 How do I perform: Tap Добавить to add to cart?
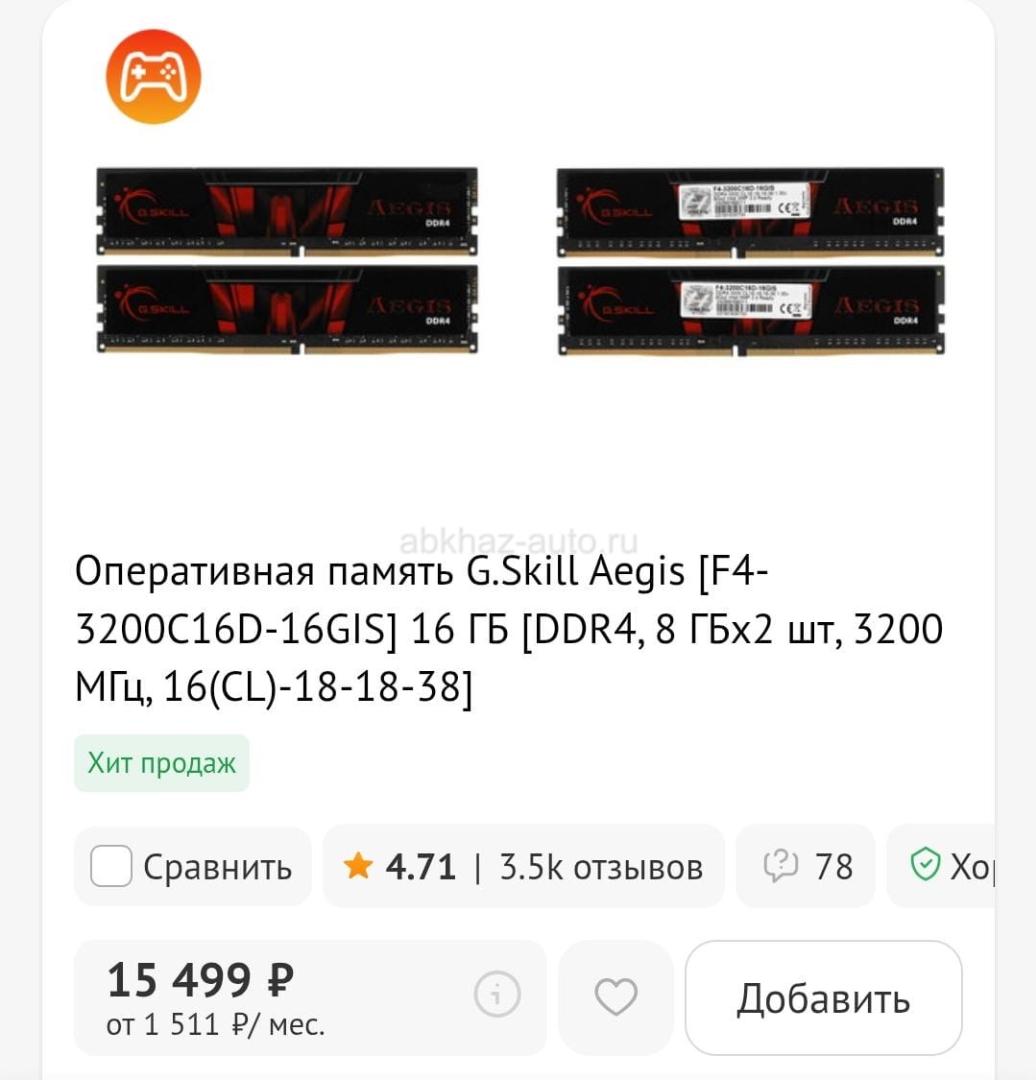tap(823, 998)
